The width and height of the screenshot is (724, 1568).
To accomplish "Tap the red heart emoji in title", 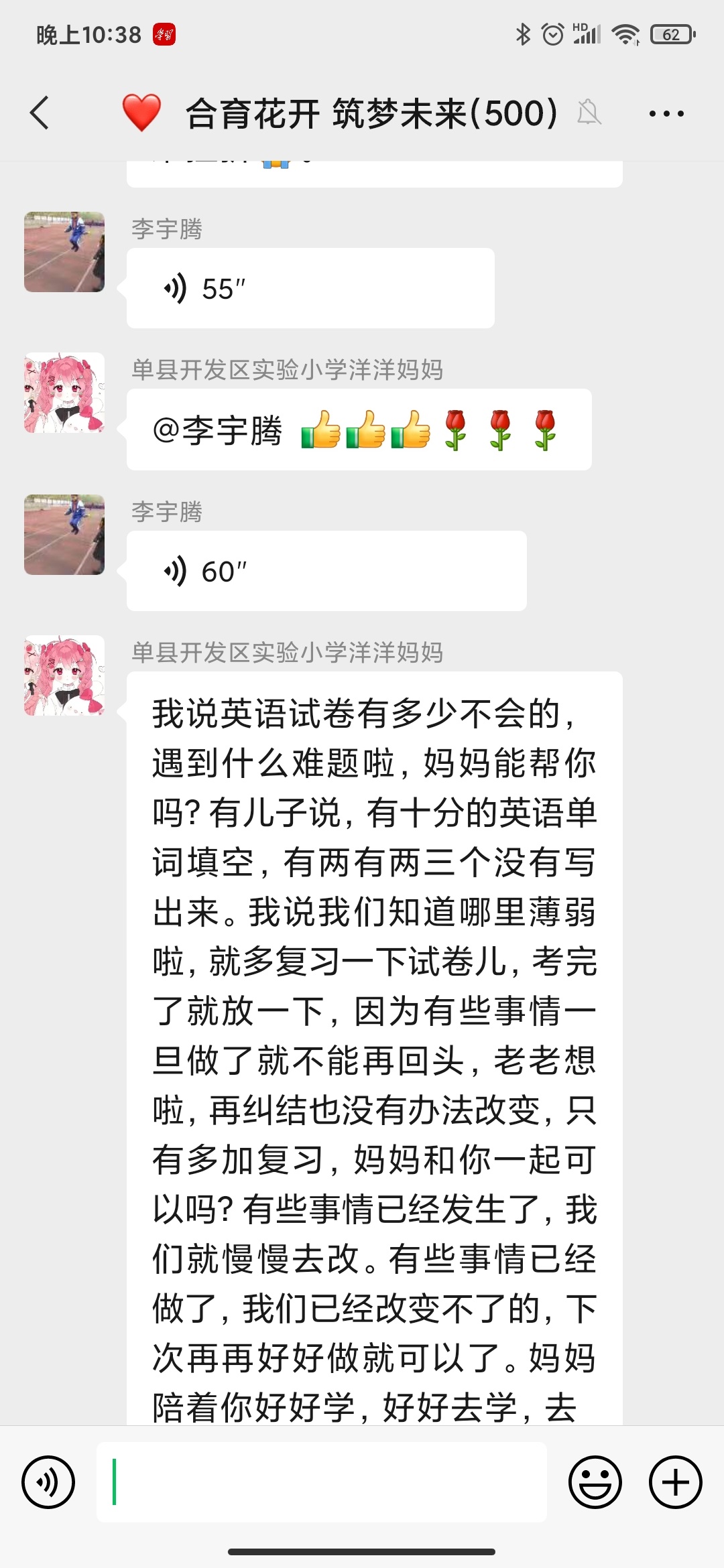I will pos(140,111).
